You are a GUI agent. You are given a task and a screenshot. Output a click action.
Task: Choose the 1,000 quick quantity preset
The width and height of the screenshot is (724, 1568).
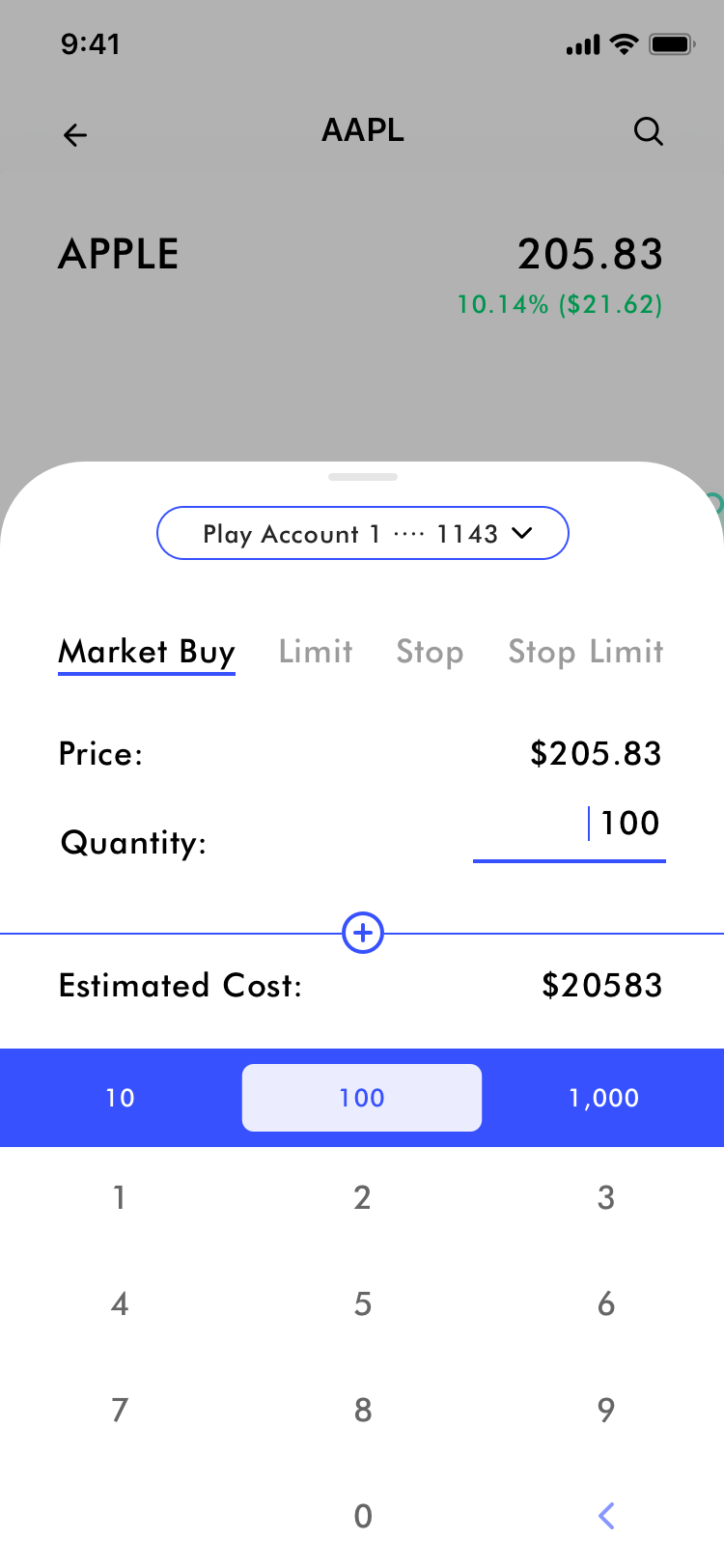[604, 1098]
